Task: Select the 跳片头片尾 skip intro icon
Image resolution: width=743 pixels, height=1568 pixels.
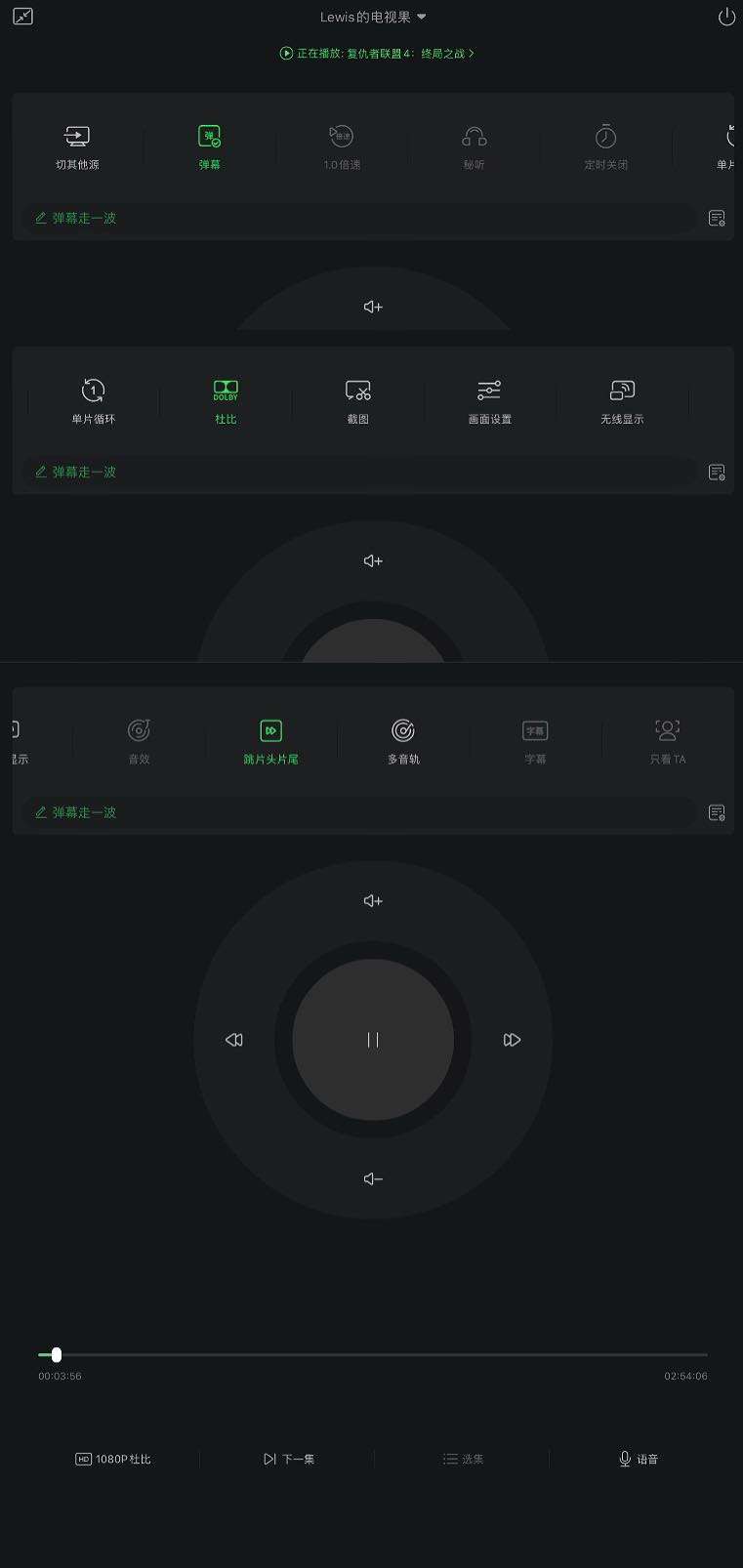Action: (x=270, y=739)
